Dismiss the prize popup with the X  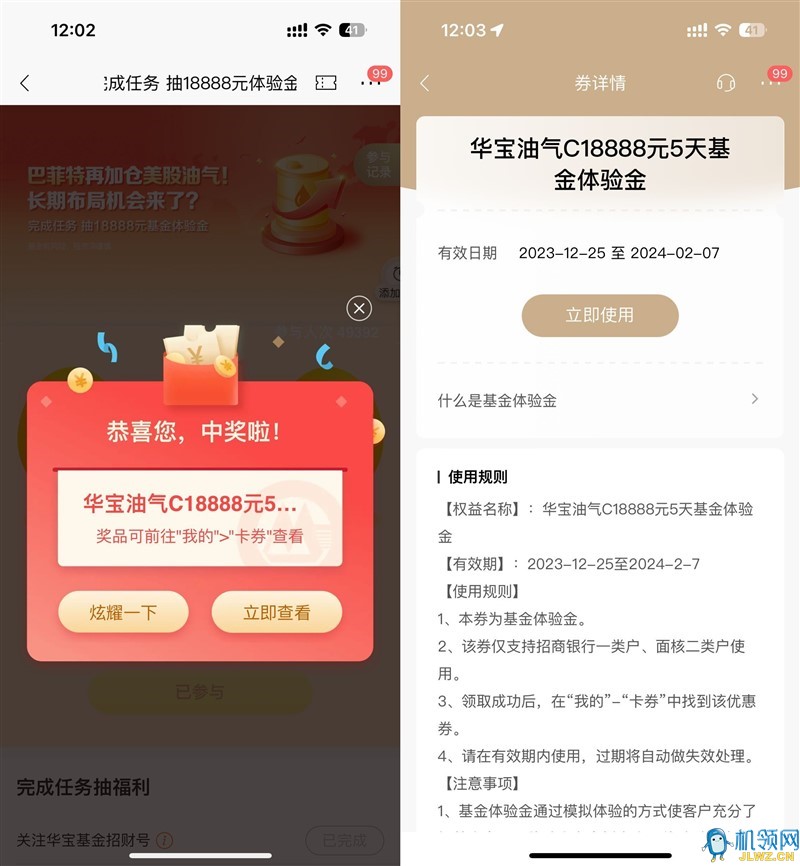point(358,308)
